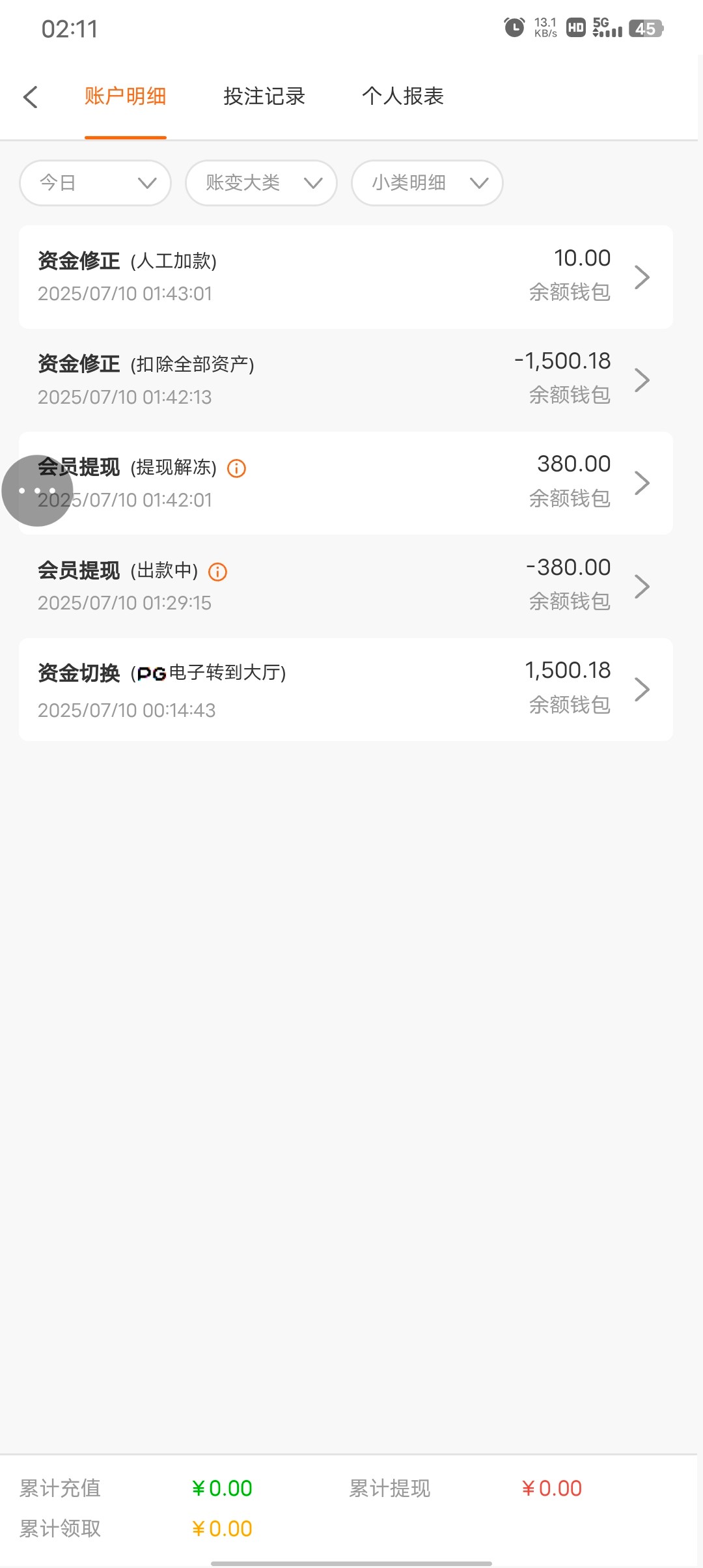The image size is (703, 1568).
Task: Tap the info icon beside 提现解冻
Action: coord(236,468)
